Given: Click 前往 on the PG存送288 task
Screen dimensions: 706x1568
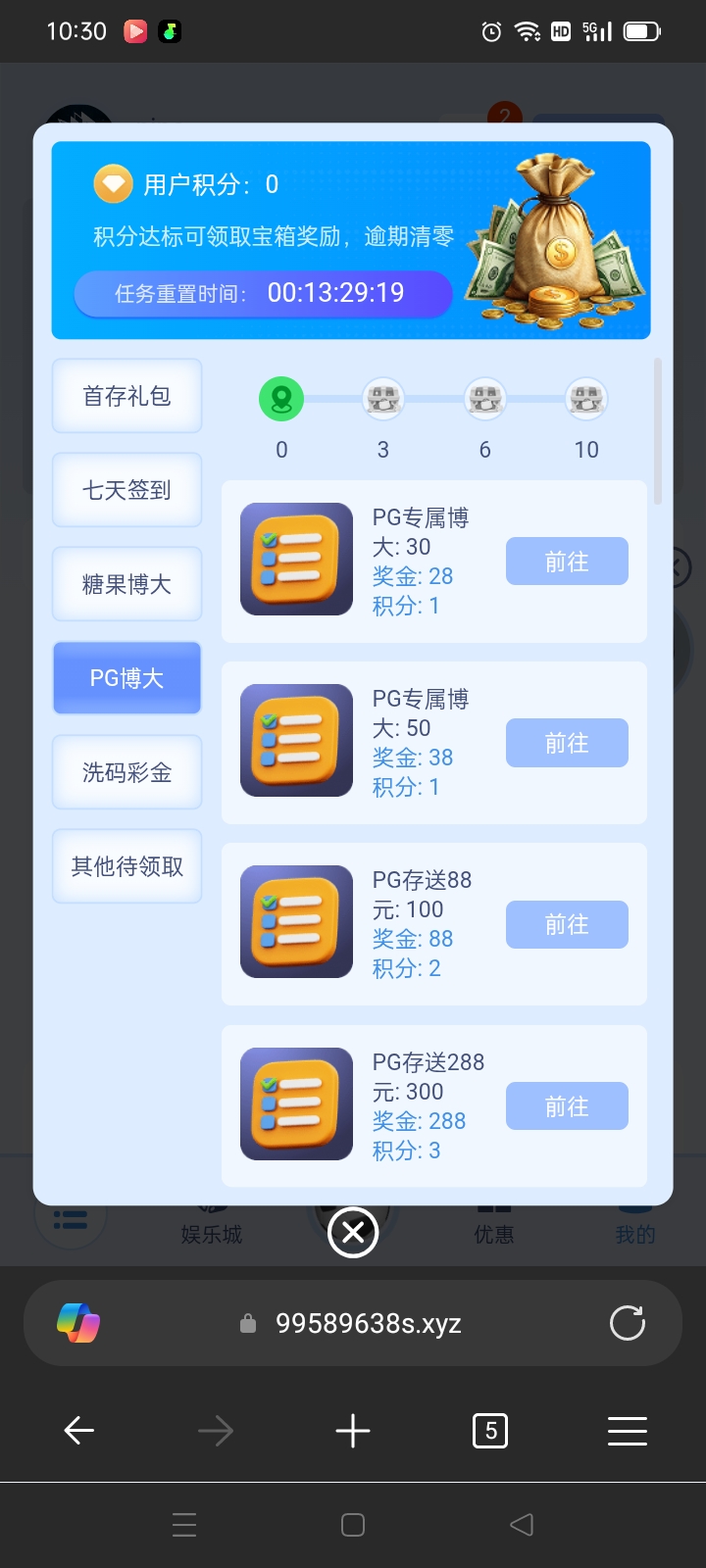Looking at the screenshot, I should (x=567, y=1105).
